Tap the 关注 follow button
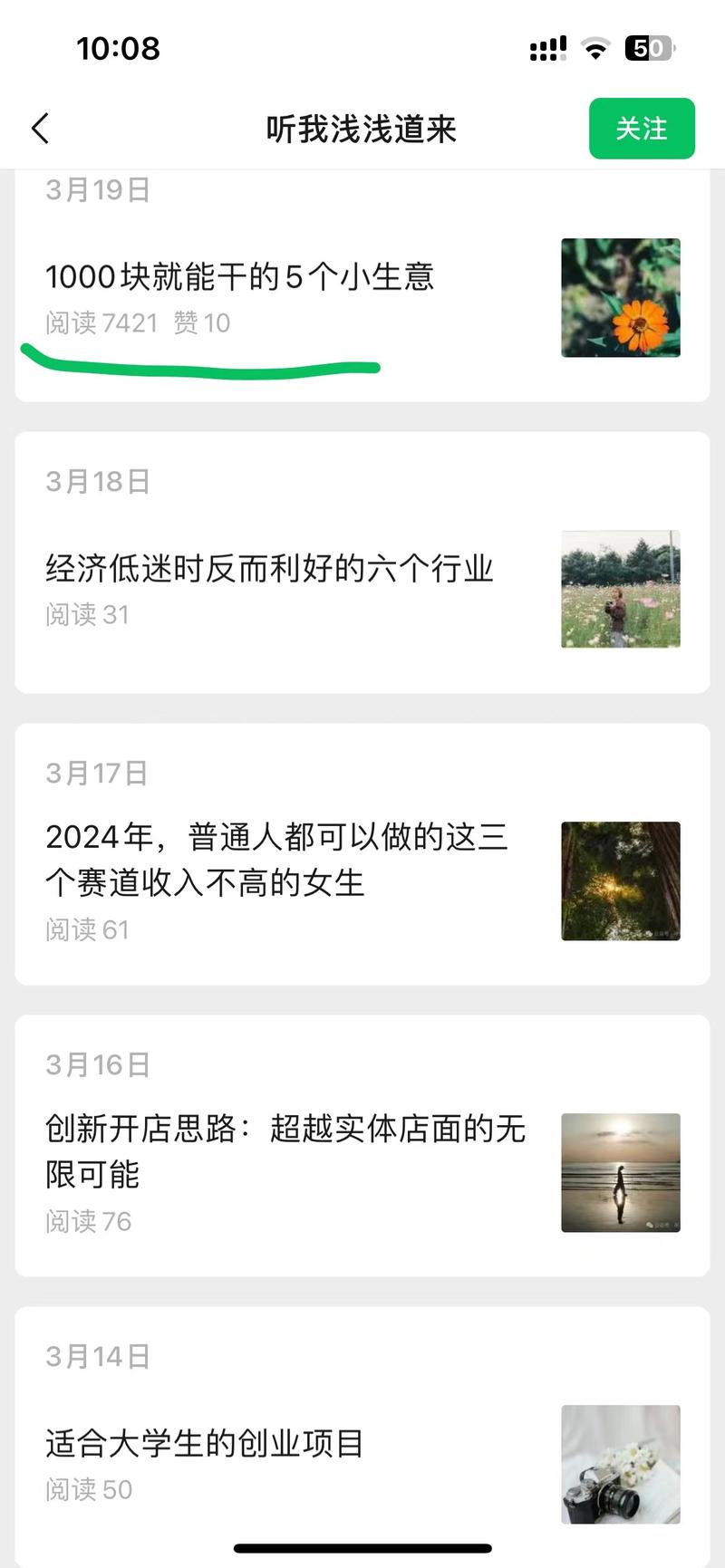Image resolution: width=725 pixels, height=1568 pixels. 642,129
